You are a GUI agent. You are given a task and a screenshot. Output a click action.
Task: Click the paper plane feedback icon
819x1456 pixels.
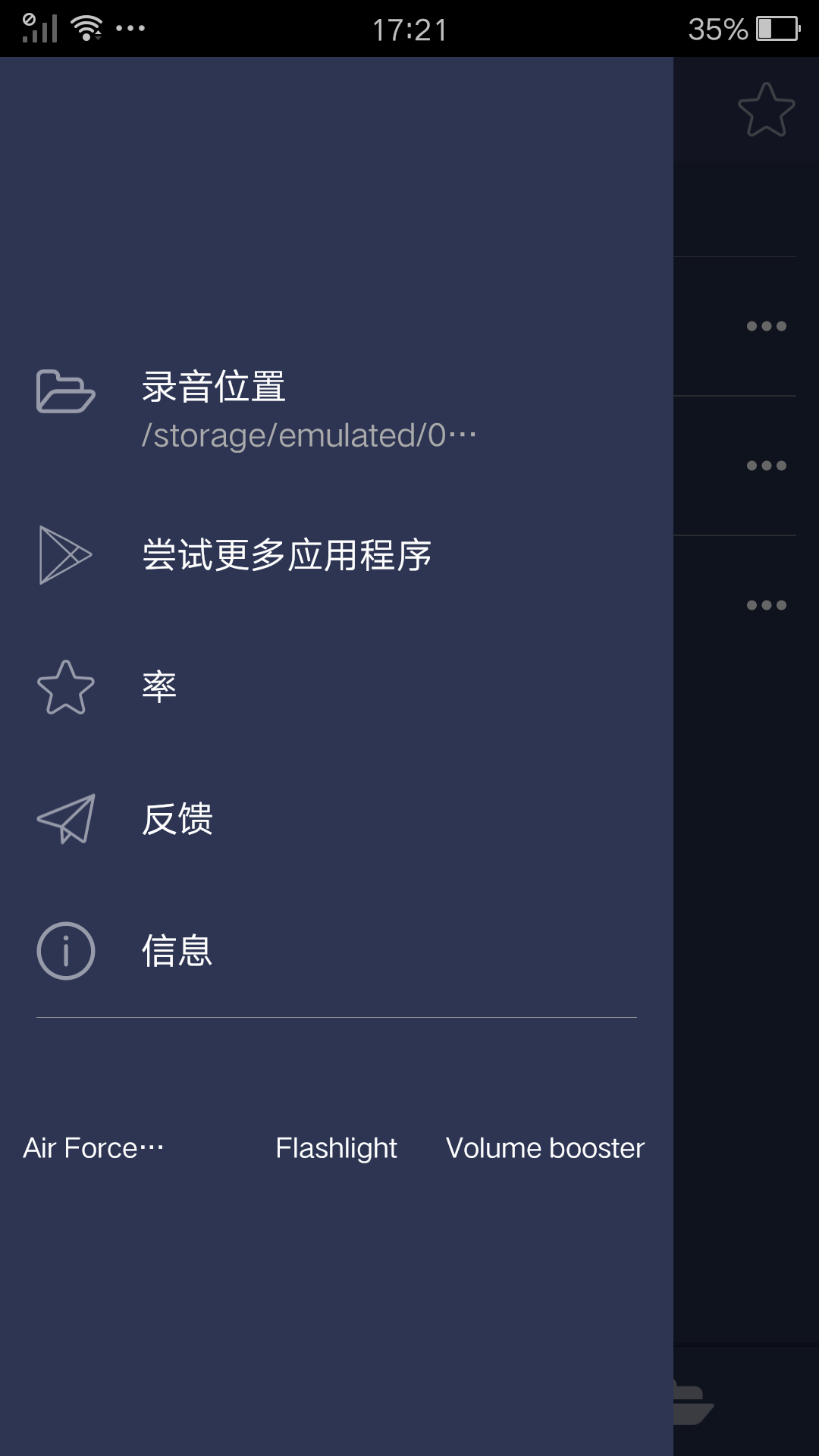[x=64, y=819]
